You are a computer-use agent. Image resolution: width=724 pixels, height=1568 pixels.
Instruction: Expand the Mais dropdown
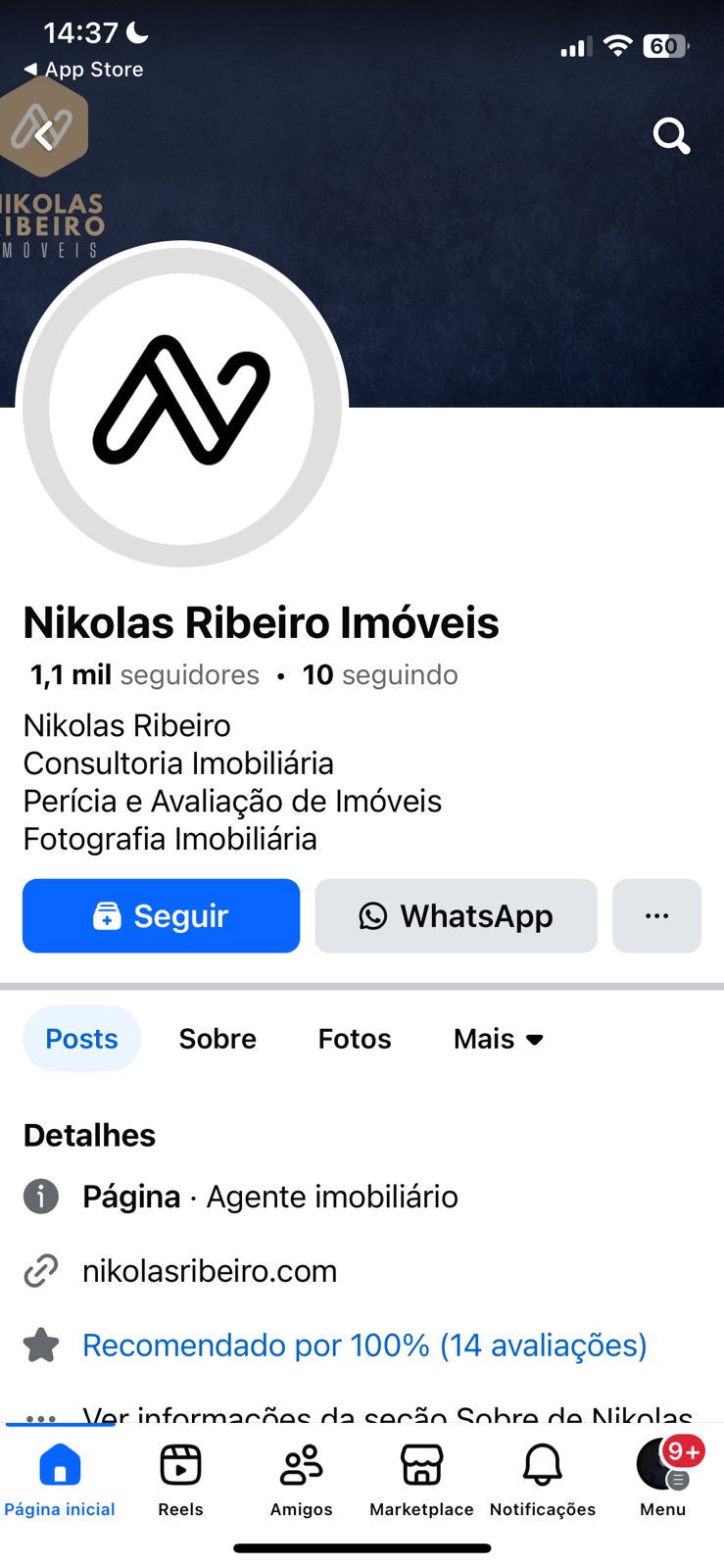[498, 1039]
